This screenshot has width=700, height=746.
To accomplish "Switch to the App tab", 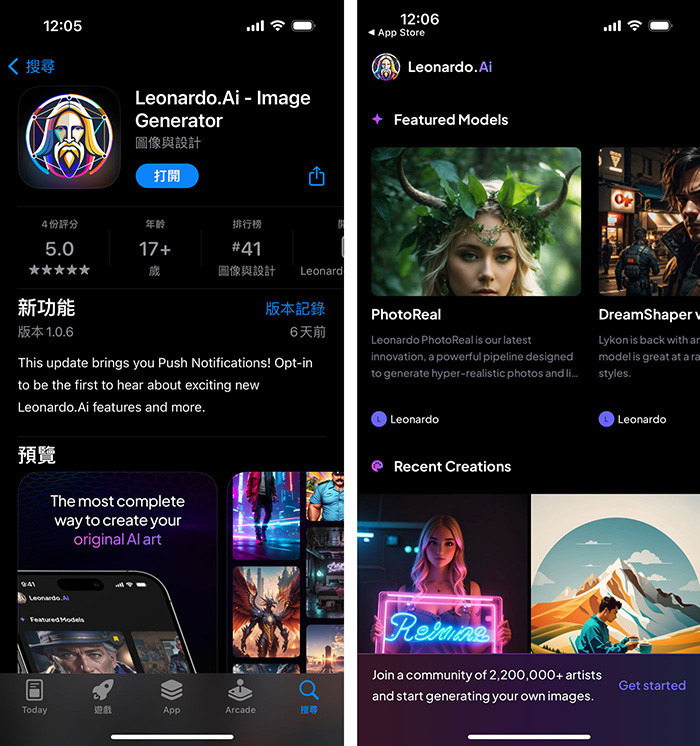I will [171, 696].
